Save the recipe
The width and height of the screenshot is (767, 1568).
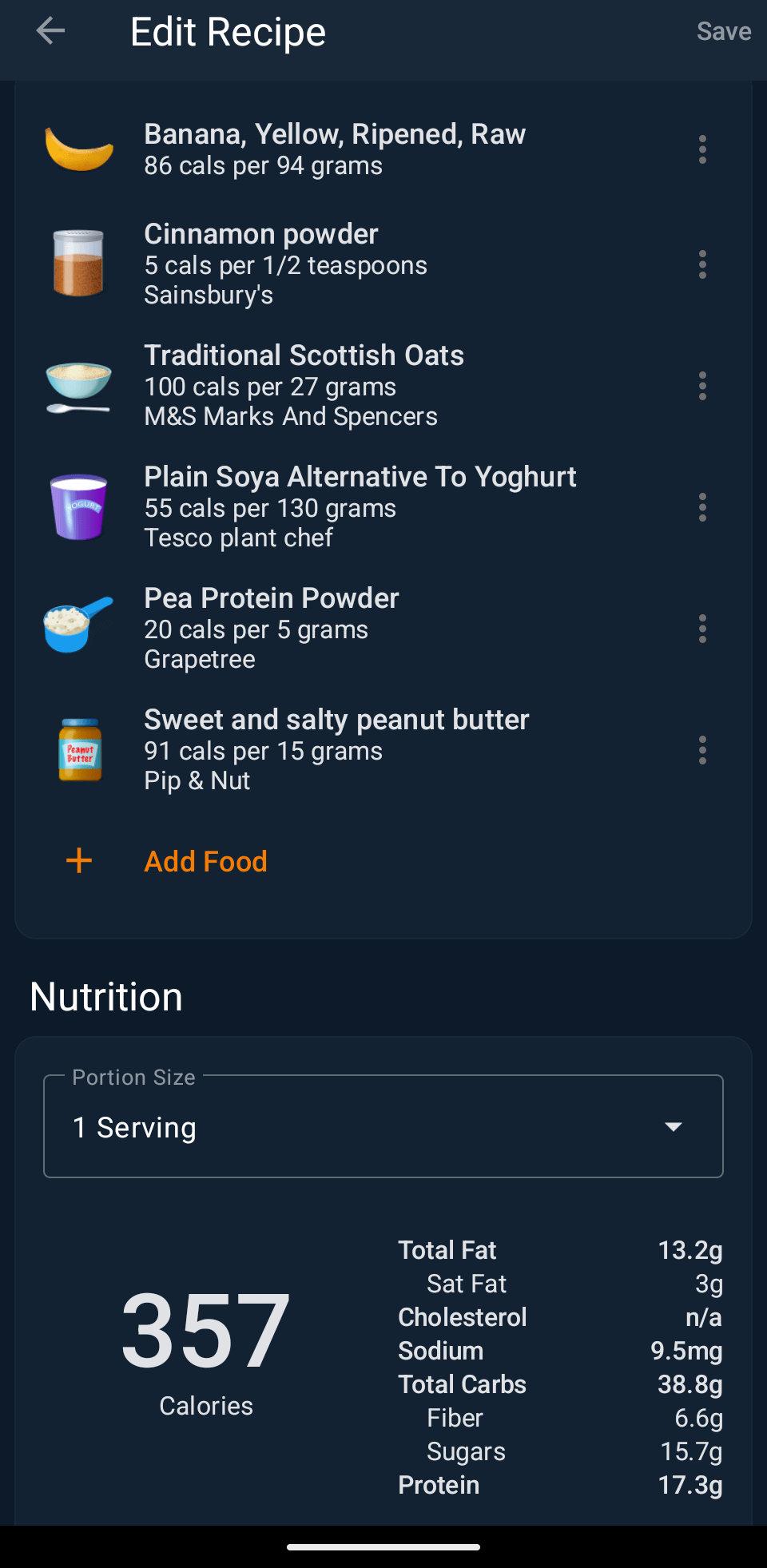[x=723, y=32]
